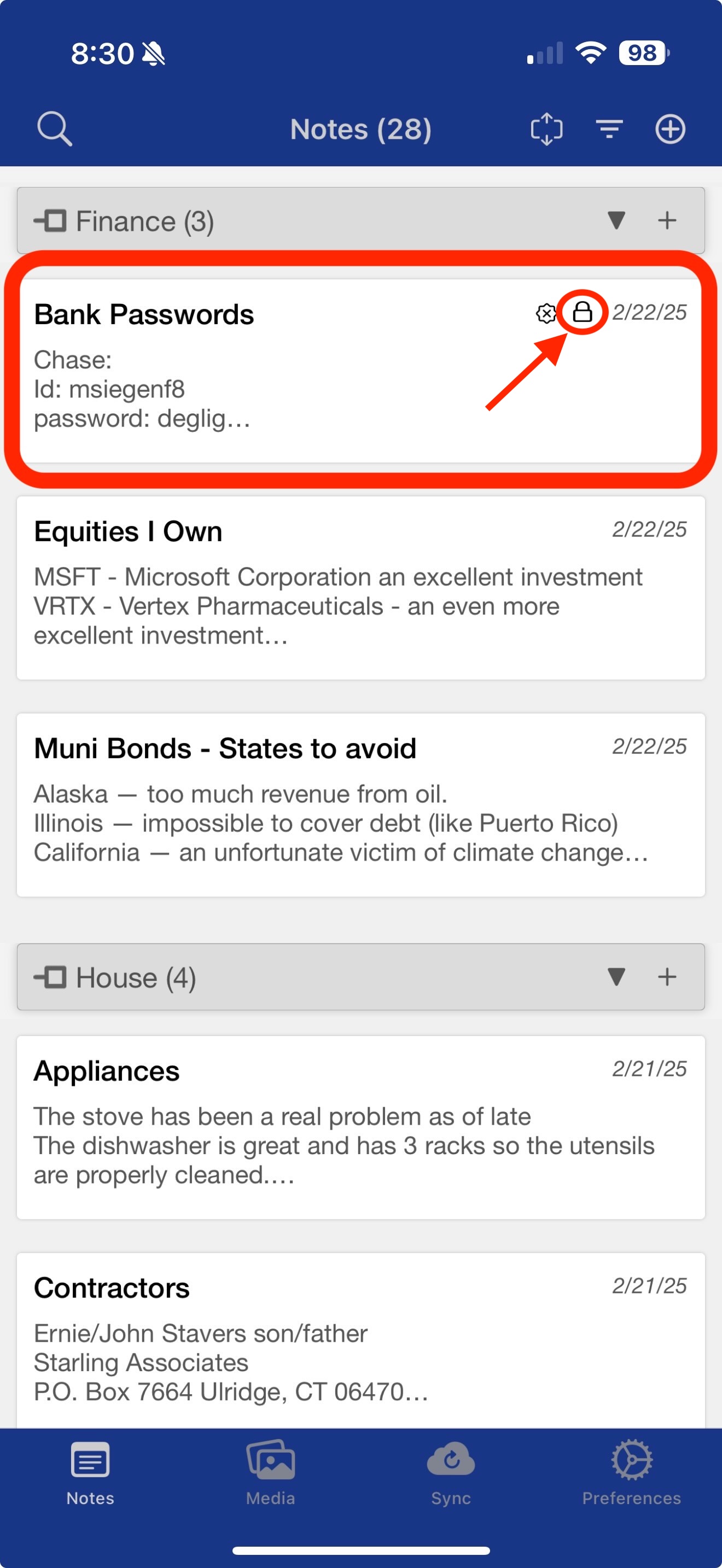The height and width of the screenshot is (1568, 722).
Task: Open the search magnifier icon
Action: (x=55, y=128)
